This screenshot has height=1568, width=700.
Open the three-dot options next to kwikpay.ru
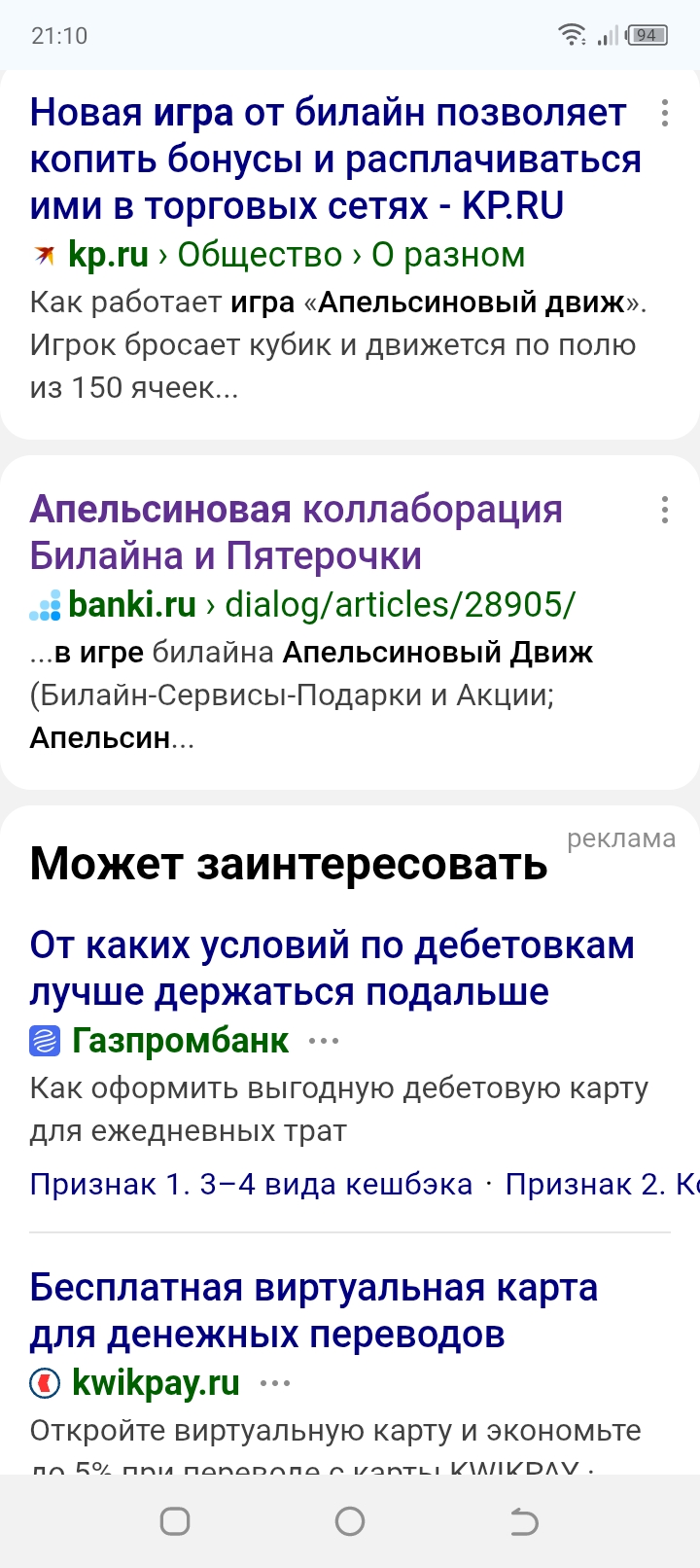click(275, 1383)
